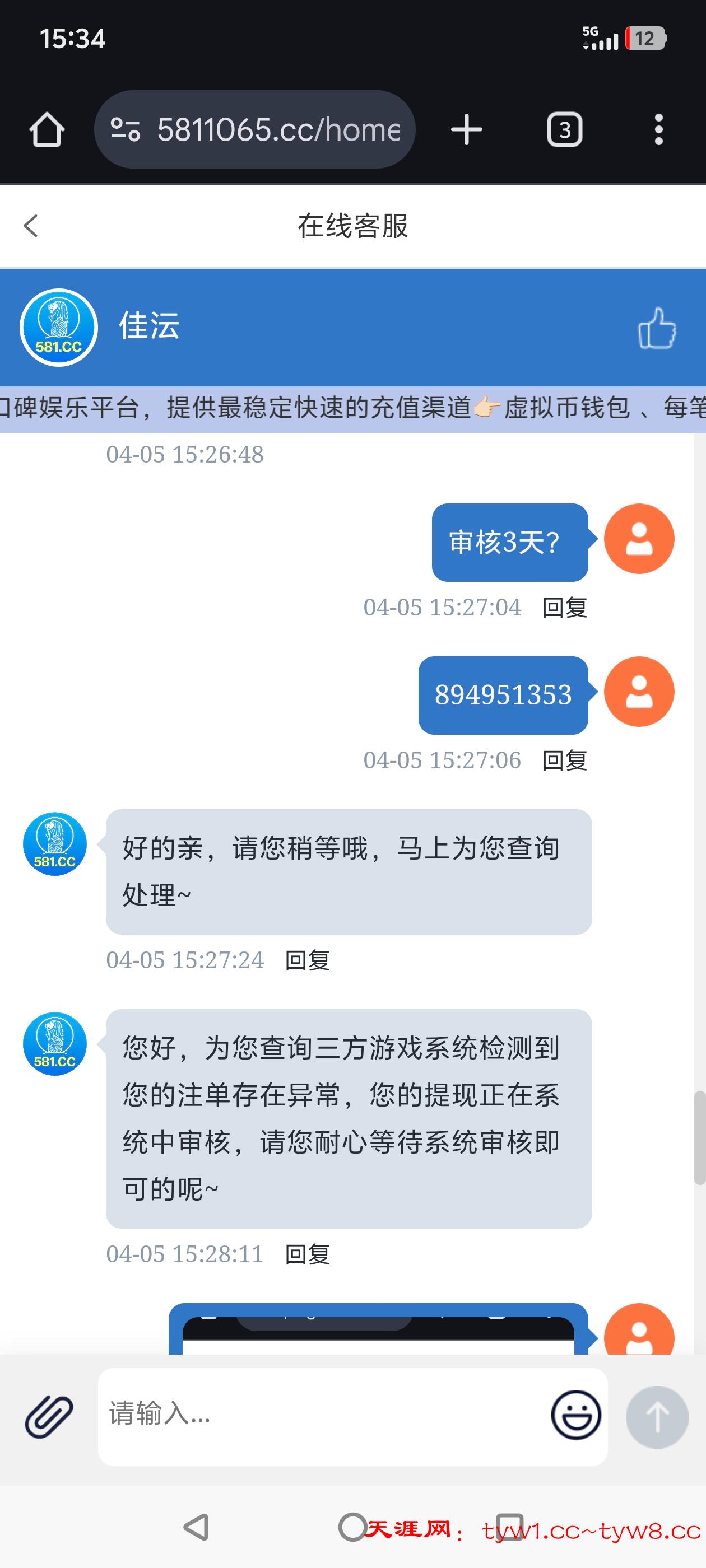Open the attachment paperclip
This screenshot has width=706, height=1568.
point(49,1416)
